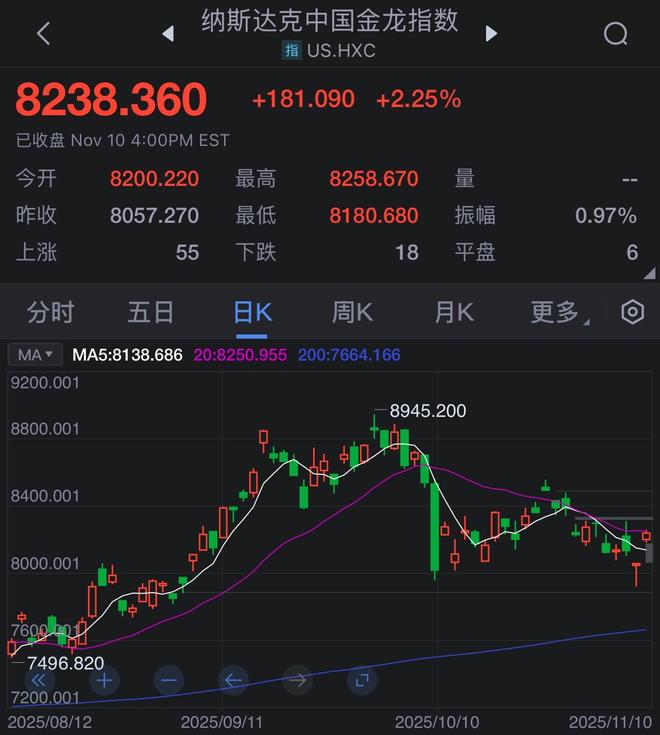Image resolution: width=660 pixels, height=735 pixels.
Task: Switch to the 五日 chart tab
Action: click(x=151, y=312)
